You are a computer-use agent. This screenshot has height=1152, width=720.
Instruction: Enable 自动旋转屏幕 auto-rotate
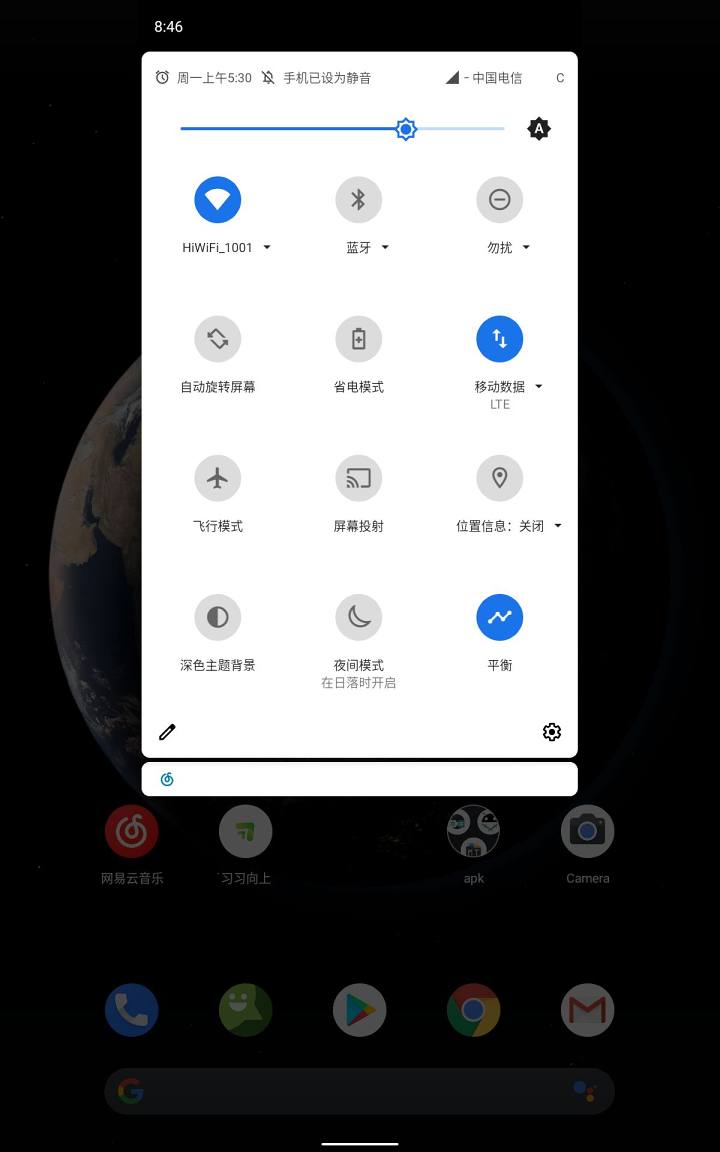217,339
